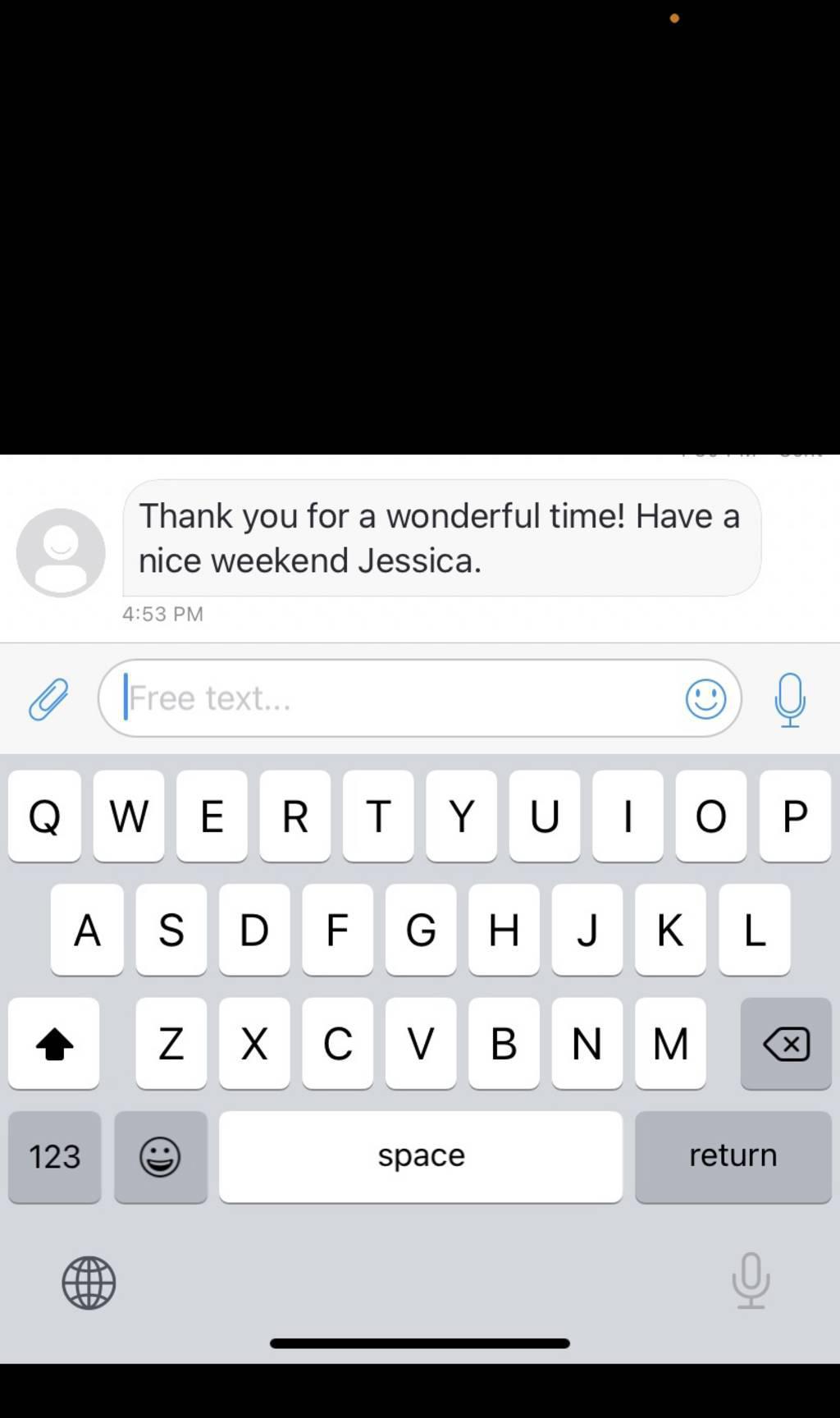Open the emoji picker in message field
The image size is (840, 1418).
[x=705, y=699]
